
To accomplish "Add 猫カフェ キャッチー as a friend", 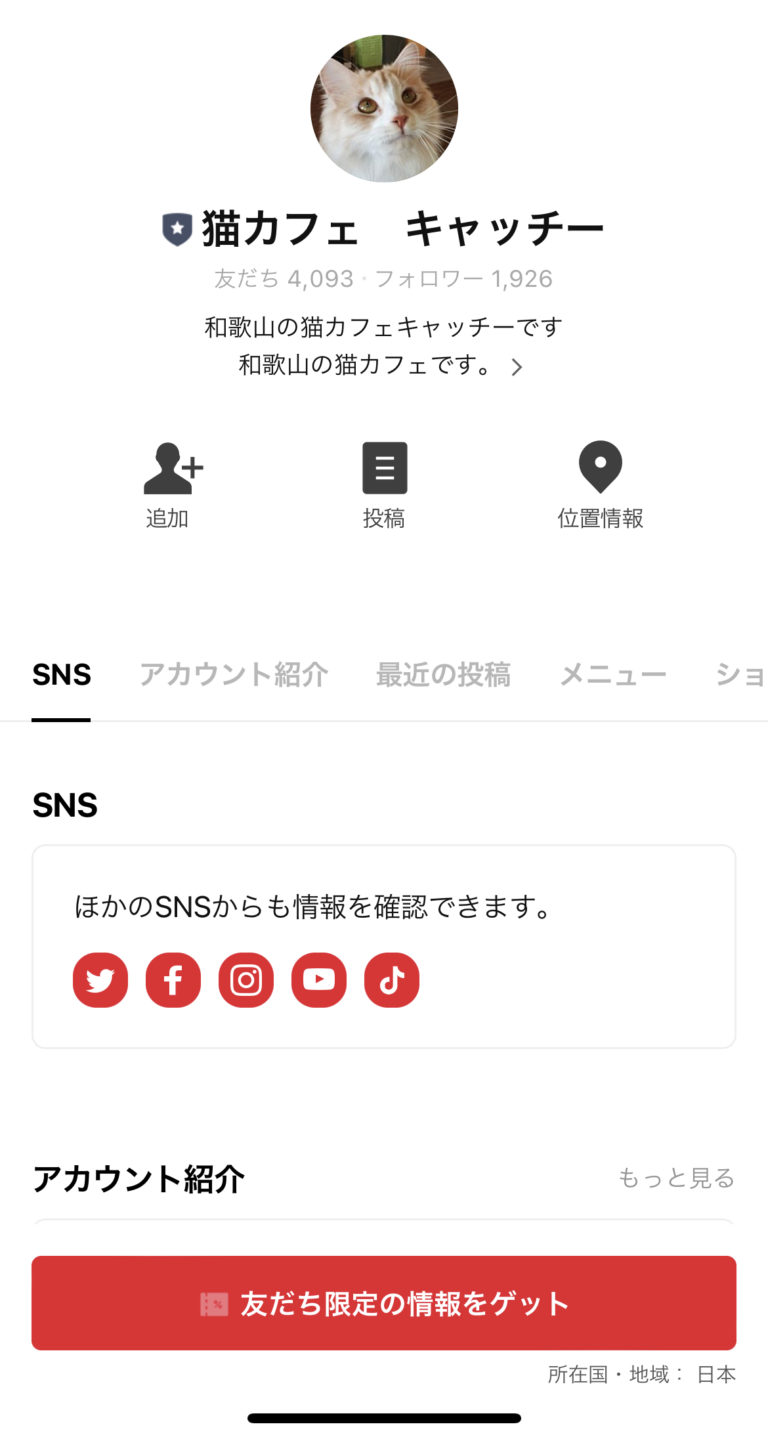I will point(172,484).
